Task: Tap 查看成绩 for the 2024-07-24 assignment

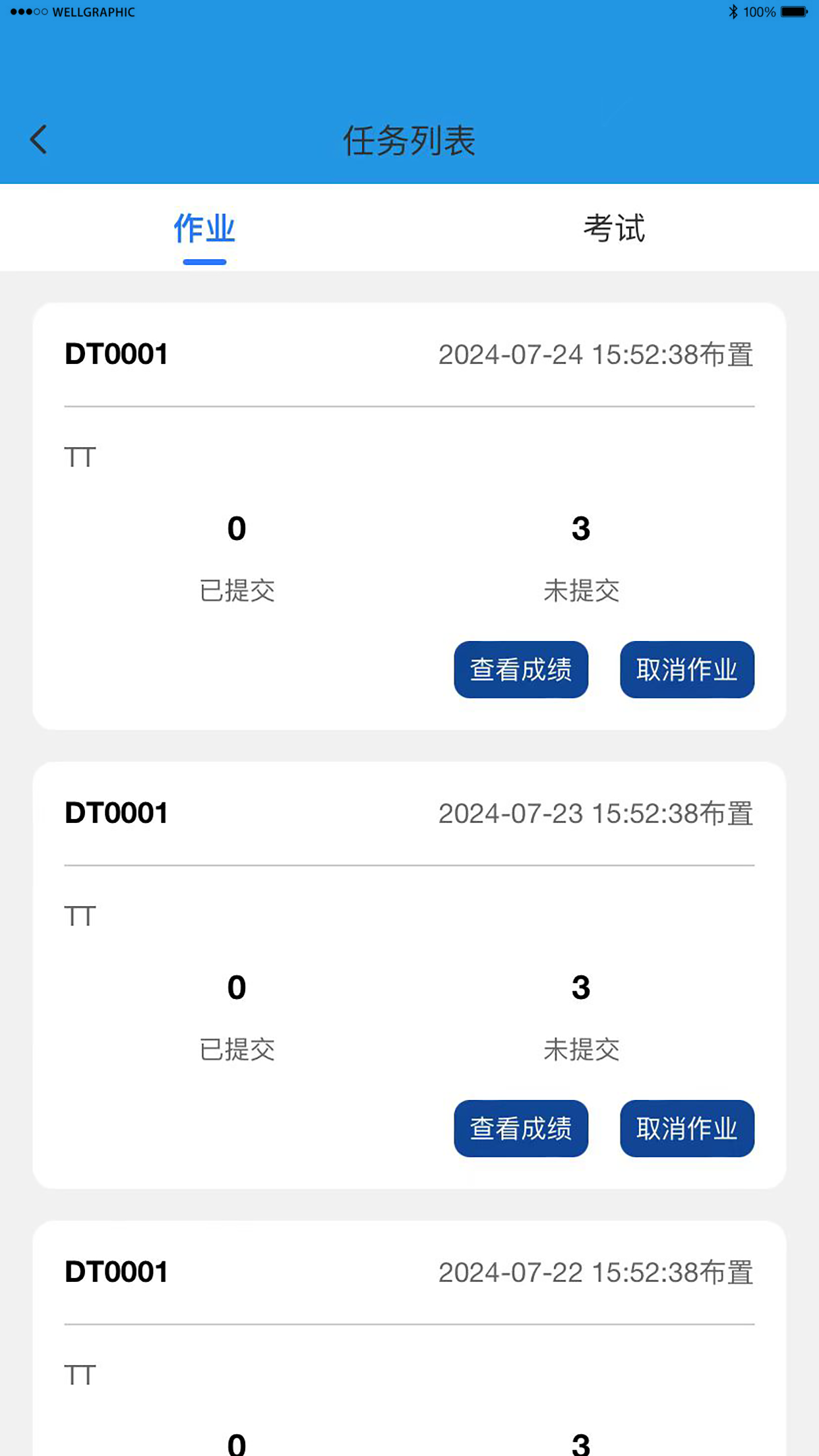Action: point(520,669)
